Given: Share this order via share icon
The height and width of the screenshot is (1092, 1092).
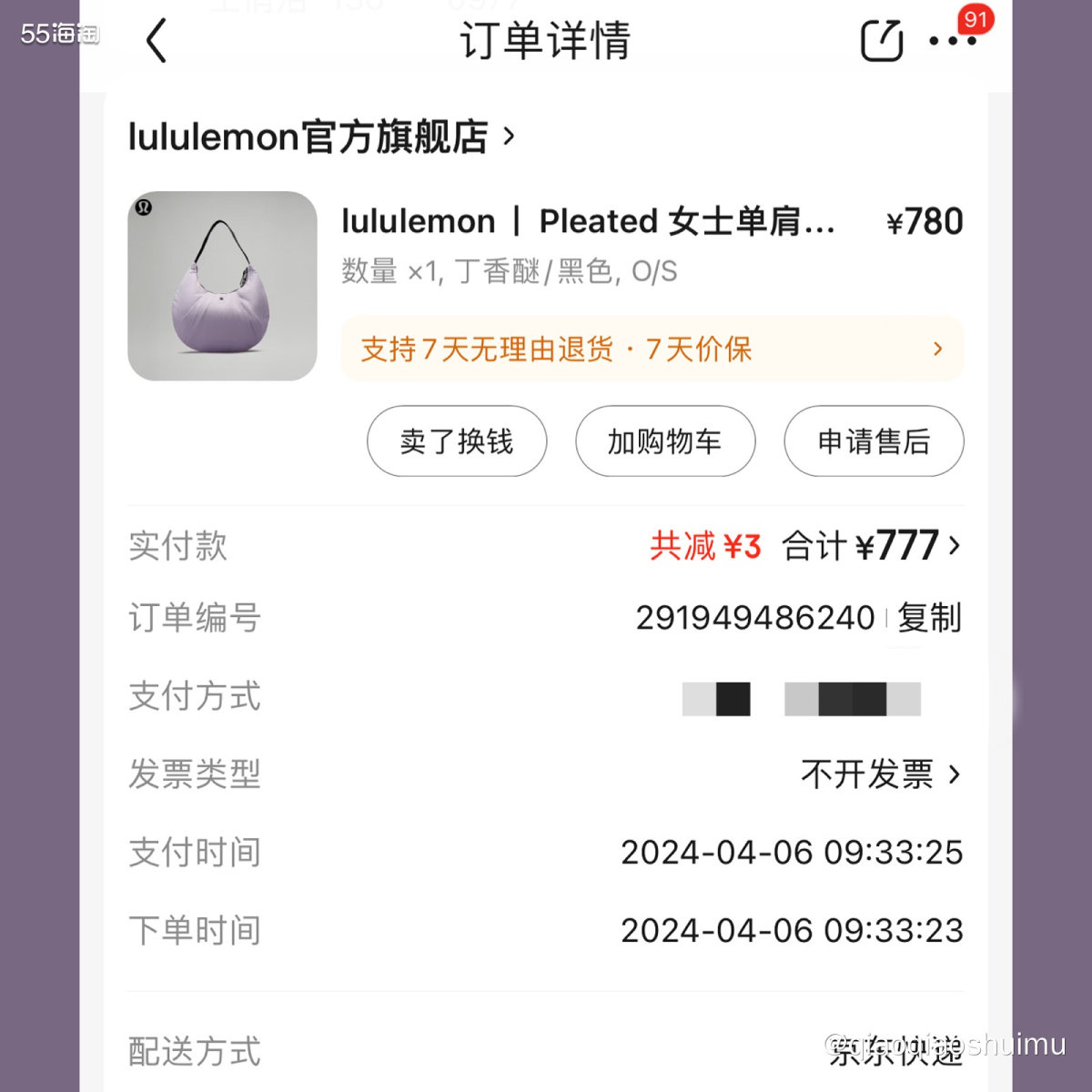Looking at the screenshot, I should 881,41.
